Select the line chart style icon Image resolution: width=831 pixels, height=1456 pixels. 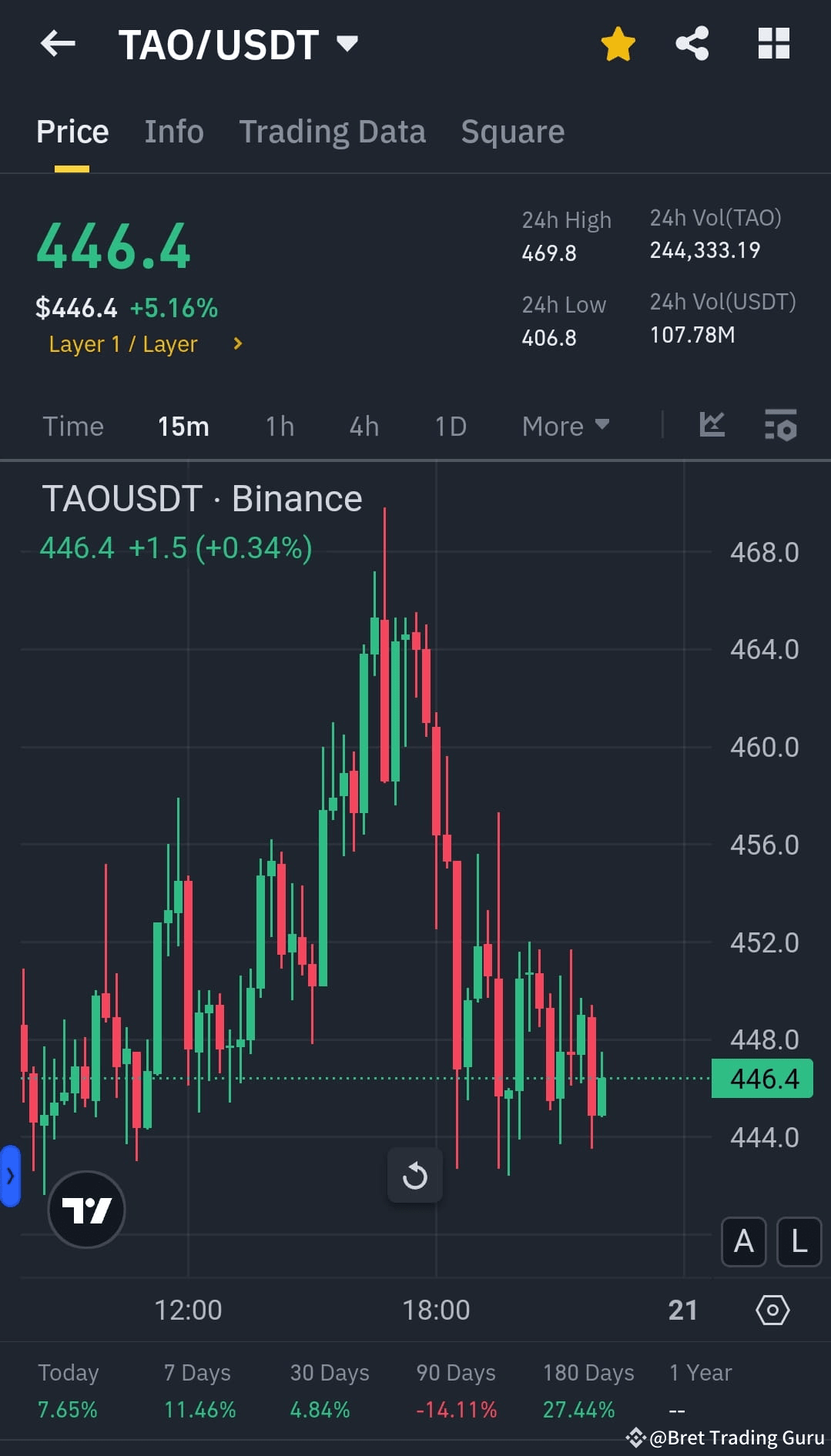(x=712, y=425)
